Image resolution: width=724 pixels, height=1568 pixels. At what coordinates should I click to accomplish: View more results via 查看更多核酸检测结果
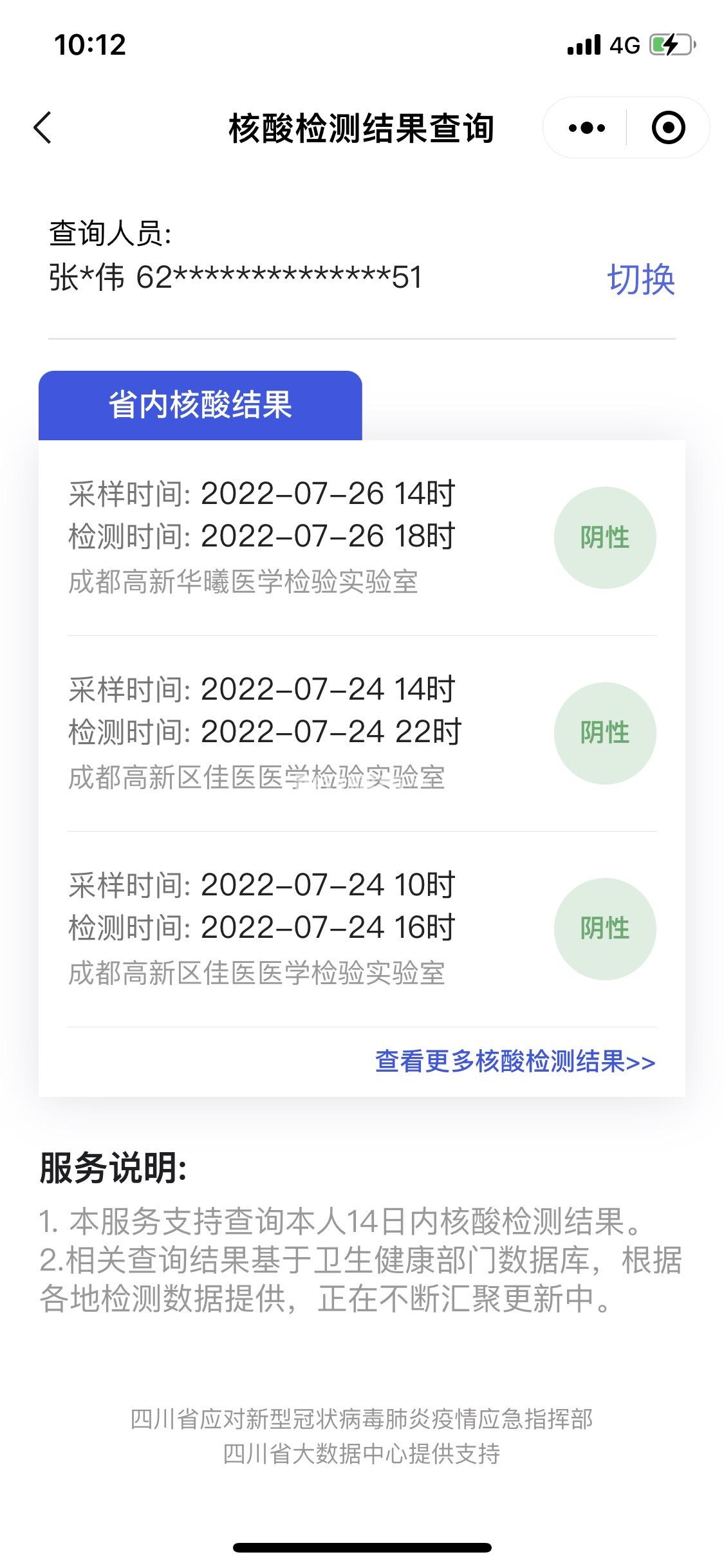click(x=515, y=1061)
